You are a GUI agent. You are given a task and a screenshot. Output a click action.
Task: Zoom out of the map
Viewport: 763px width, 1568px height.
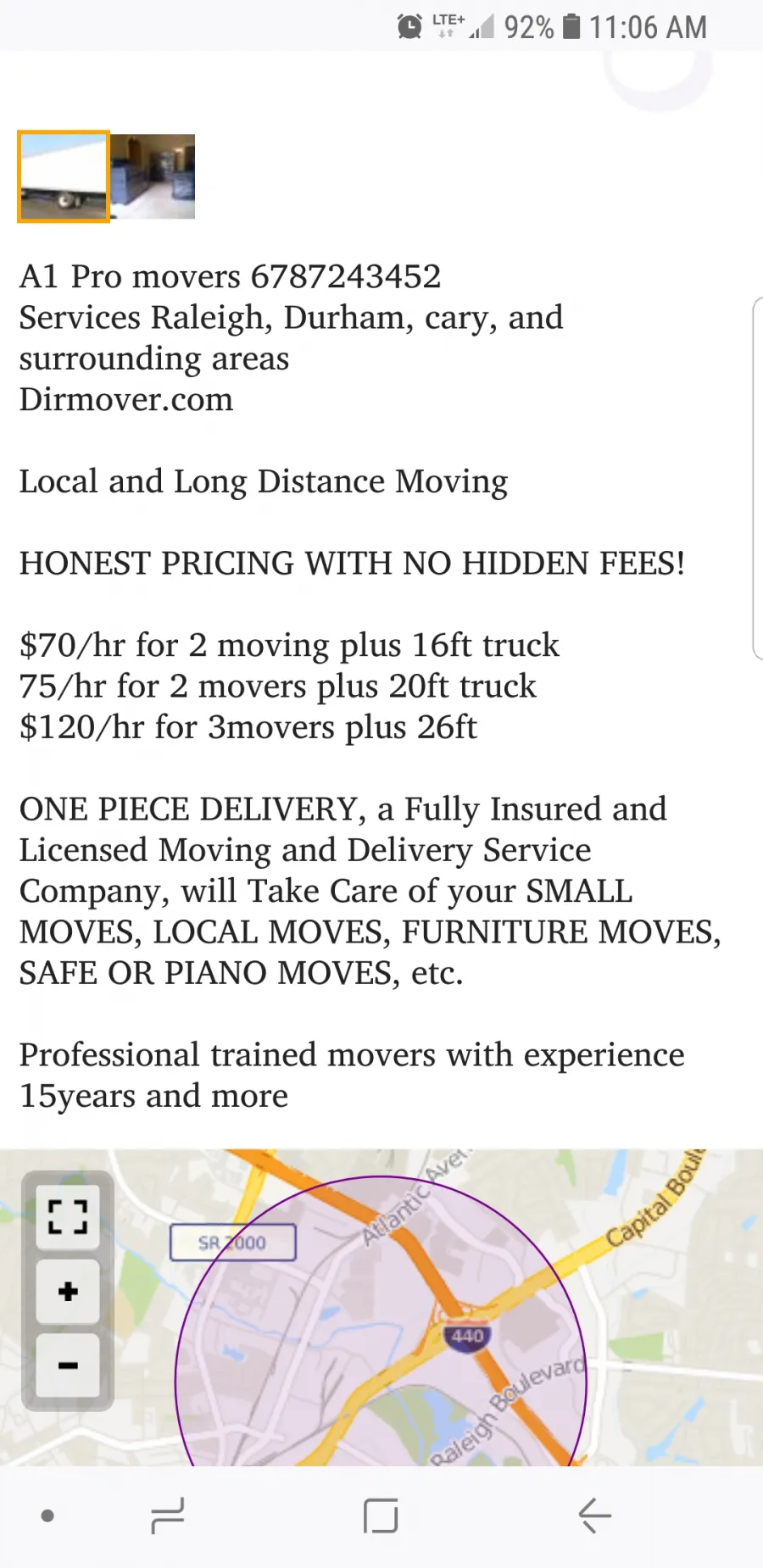point(68,1366)
